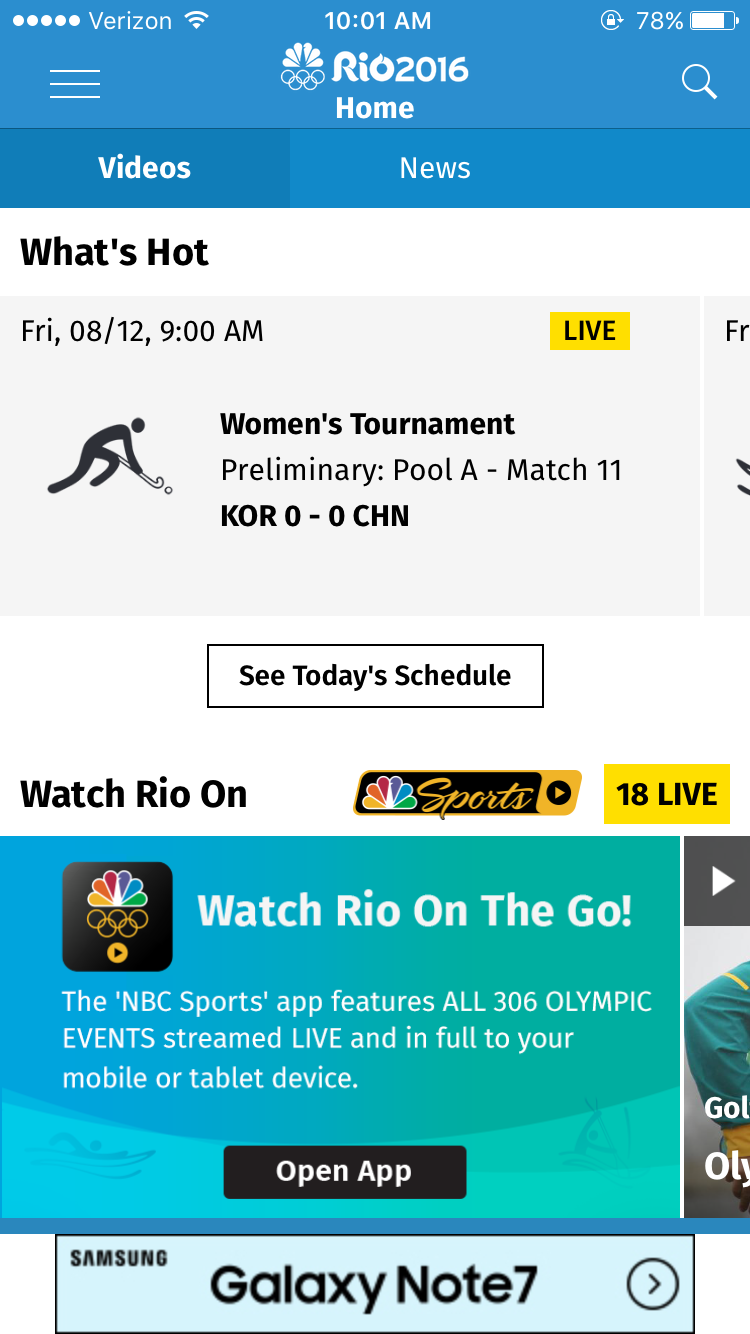View the 18 LIVE streams badge
Screen dimensions: 750x1334
click(667, 794)
